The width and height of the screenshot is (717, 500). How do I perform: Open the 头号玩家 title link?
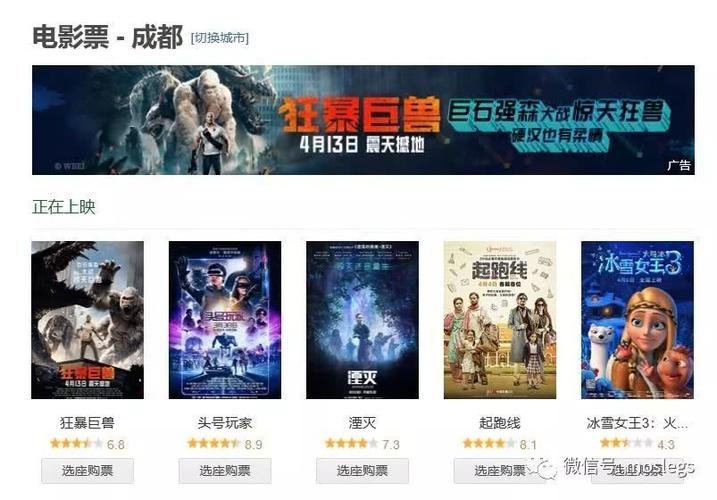pos(225,423)
